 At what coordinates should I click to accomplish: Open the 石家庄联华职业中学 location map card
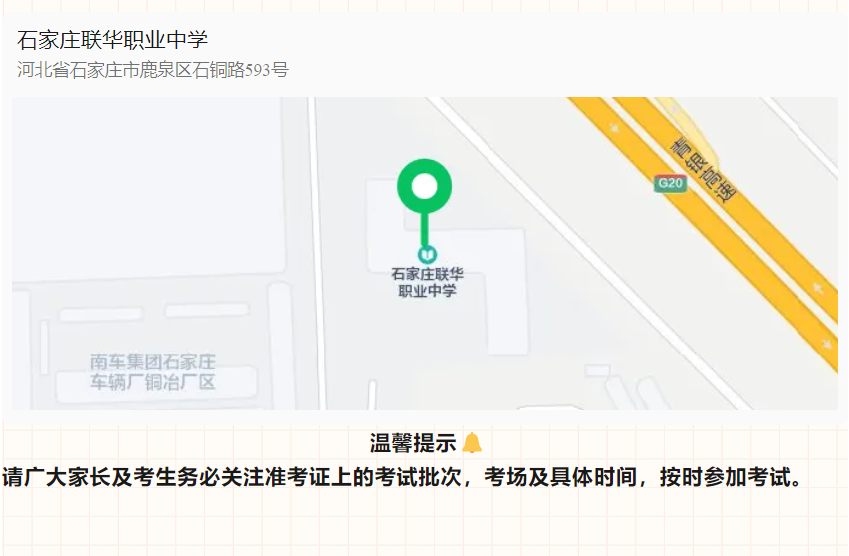[x=424, y=252]
